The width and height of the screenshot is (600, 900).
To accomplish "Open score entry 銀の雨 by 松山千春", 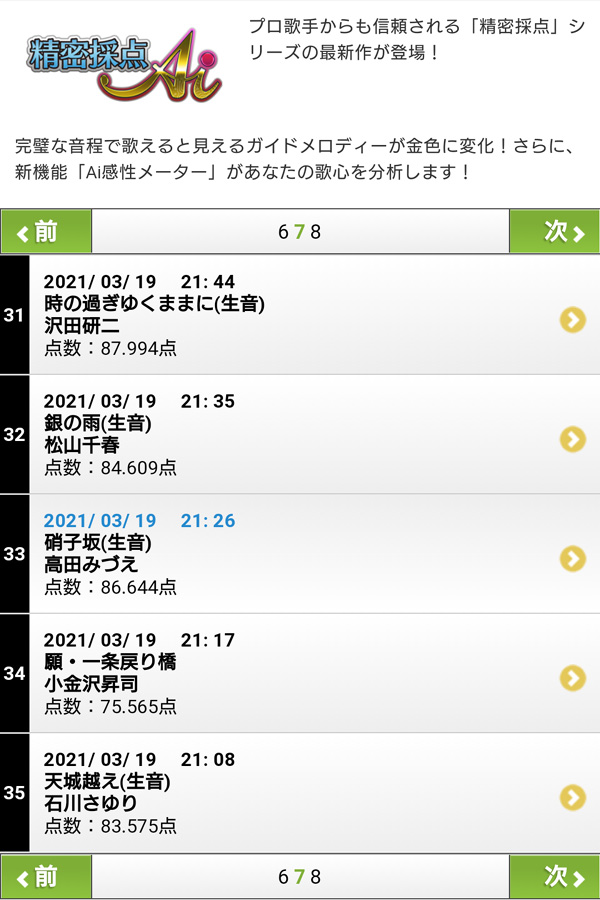I will (300, 435).
